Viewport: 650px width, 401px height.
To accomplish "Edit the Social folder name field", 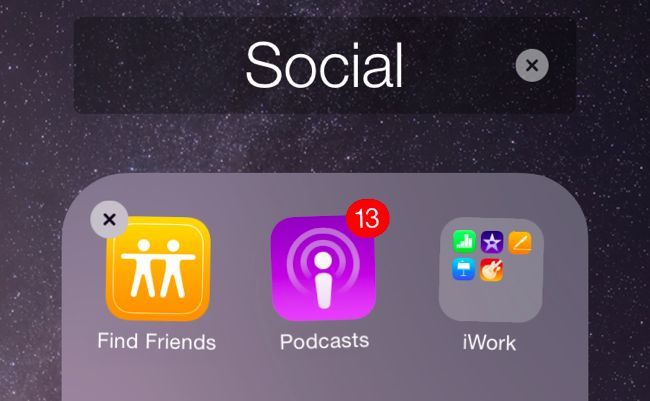I will coord(324,66).
